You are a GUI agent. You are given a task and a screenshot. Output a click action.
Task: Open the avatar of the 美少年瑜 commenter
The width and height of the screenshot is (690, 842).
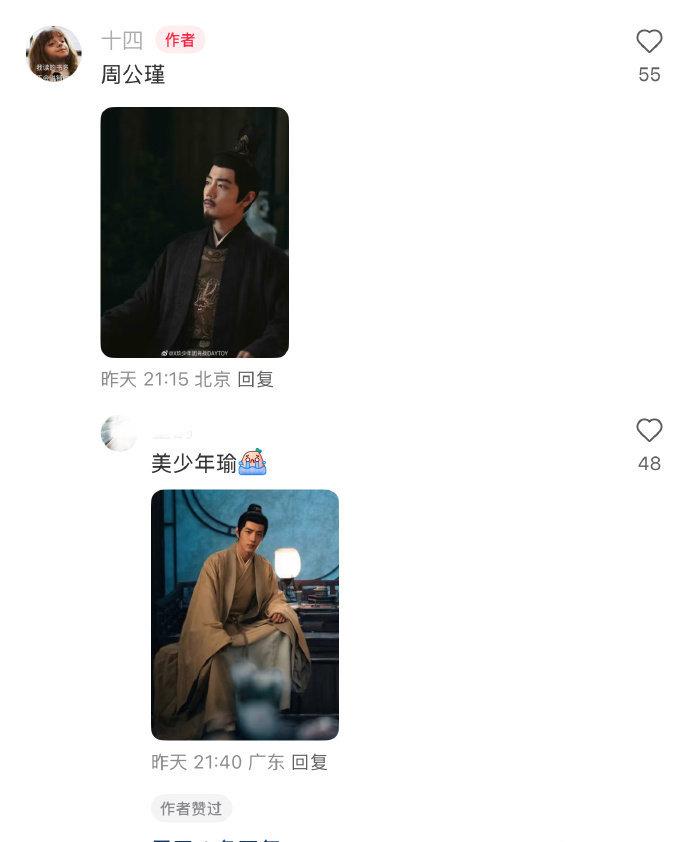coord(119,434)
